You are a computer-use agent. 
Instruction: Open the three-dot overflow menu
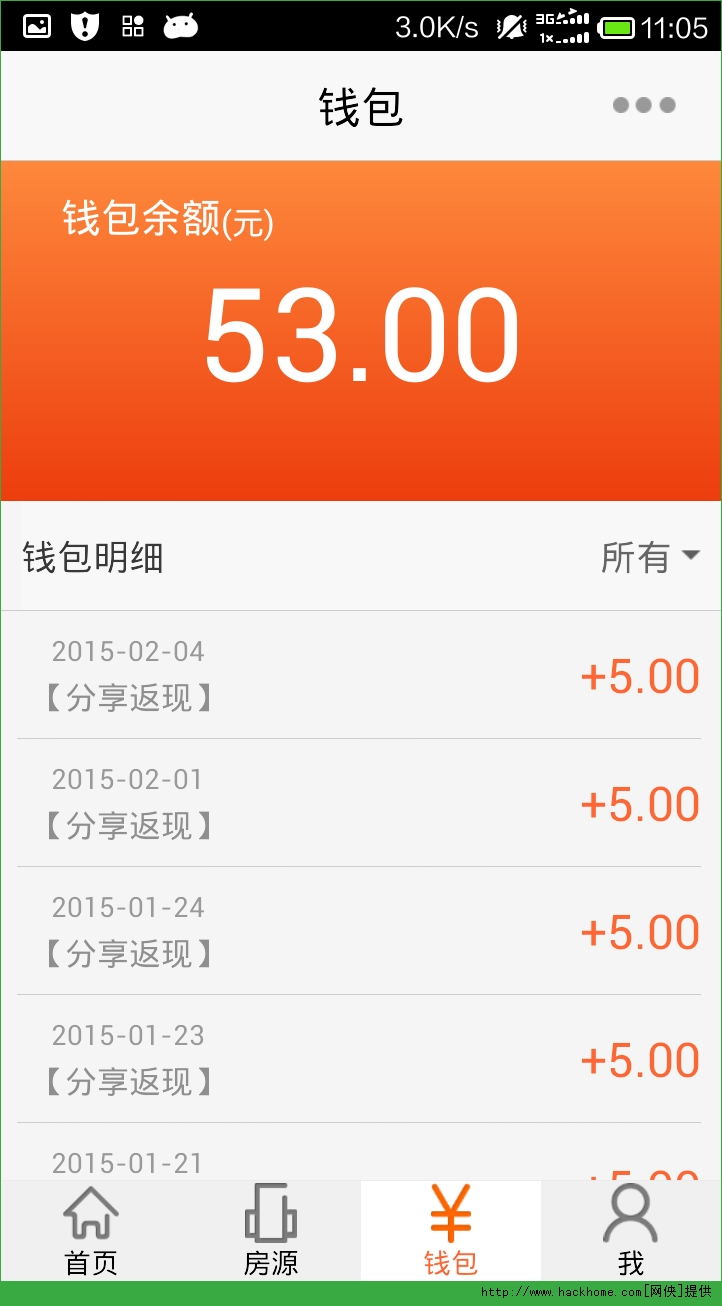[644, 105]
